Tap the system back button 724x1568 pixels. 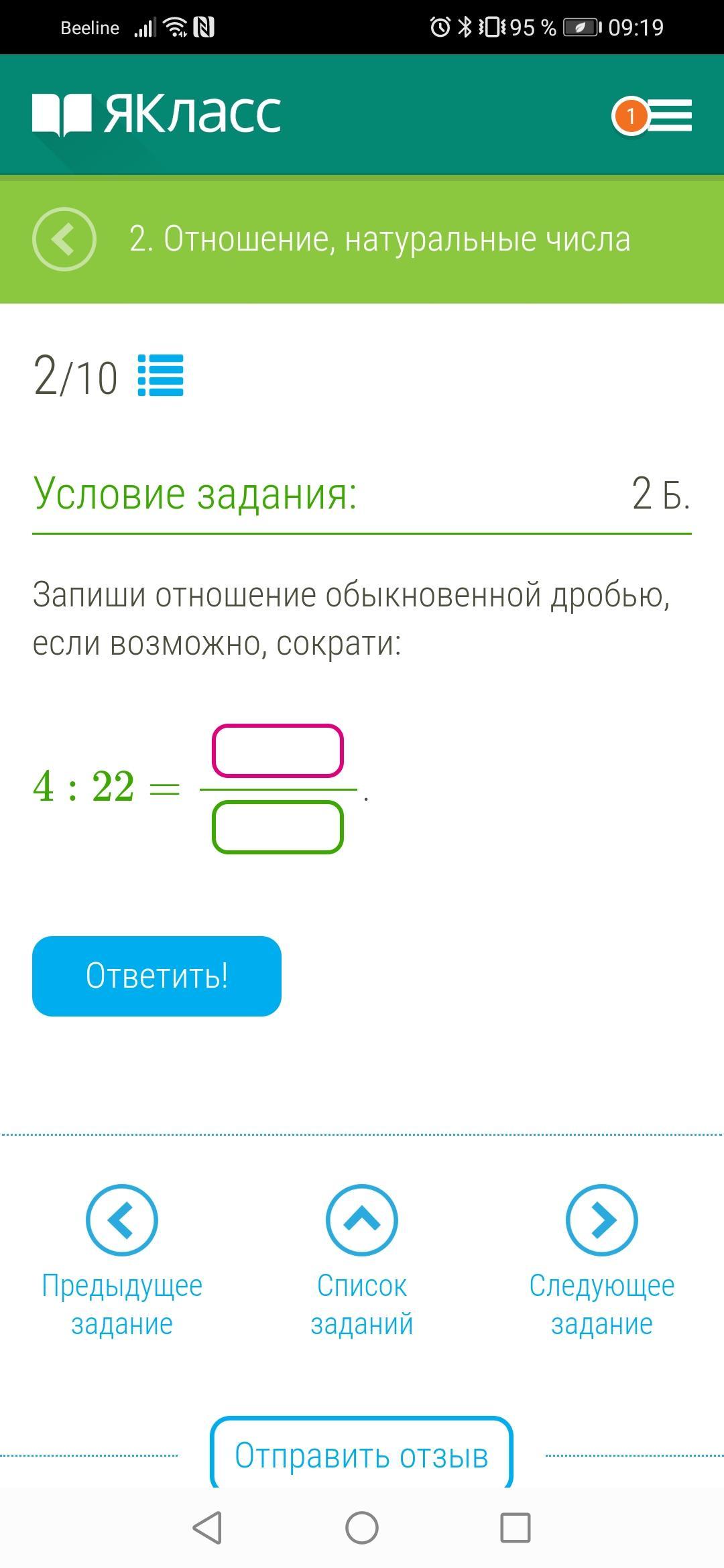pyautogui.click(x=207, y=1528)
